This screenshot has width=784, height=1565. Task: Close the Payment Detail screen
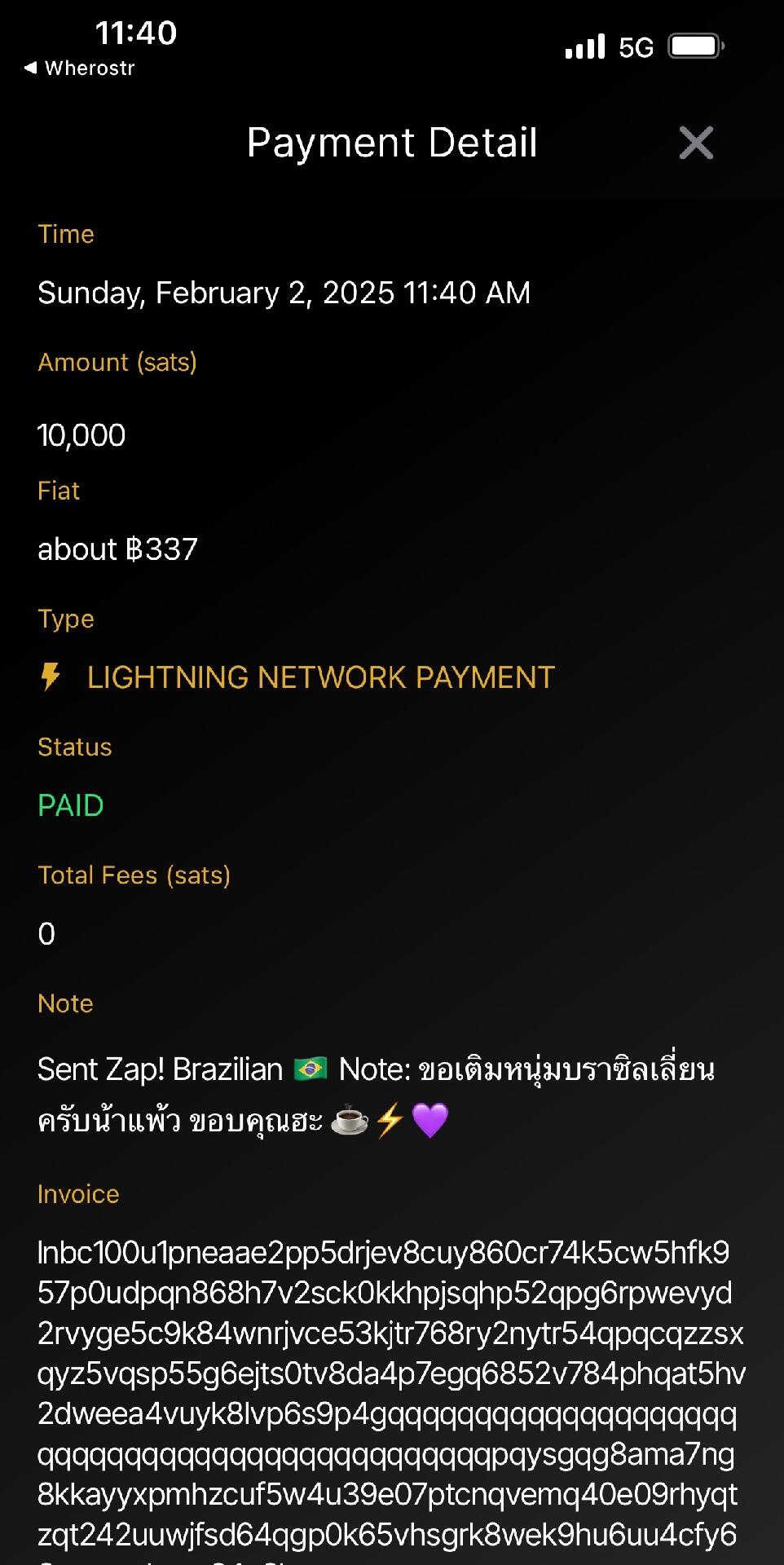click(x=696, y=143)
